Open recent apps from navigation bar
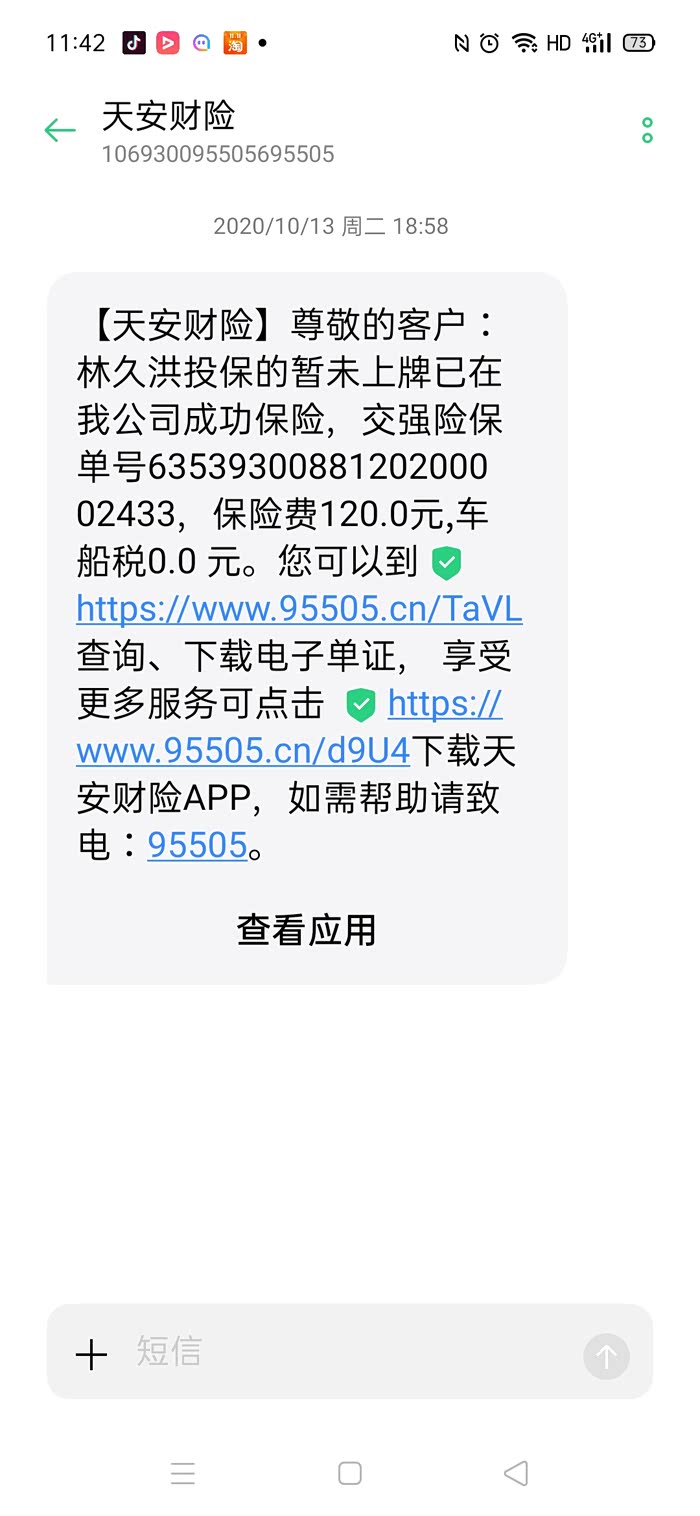Screen dimensions: 700x1516 click(x=183, y=1473)
